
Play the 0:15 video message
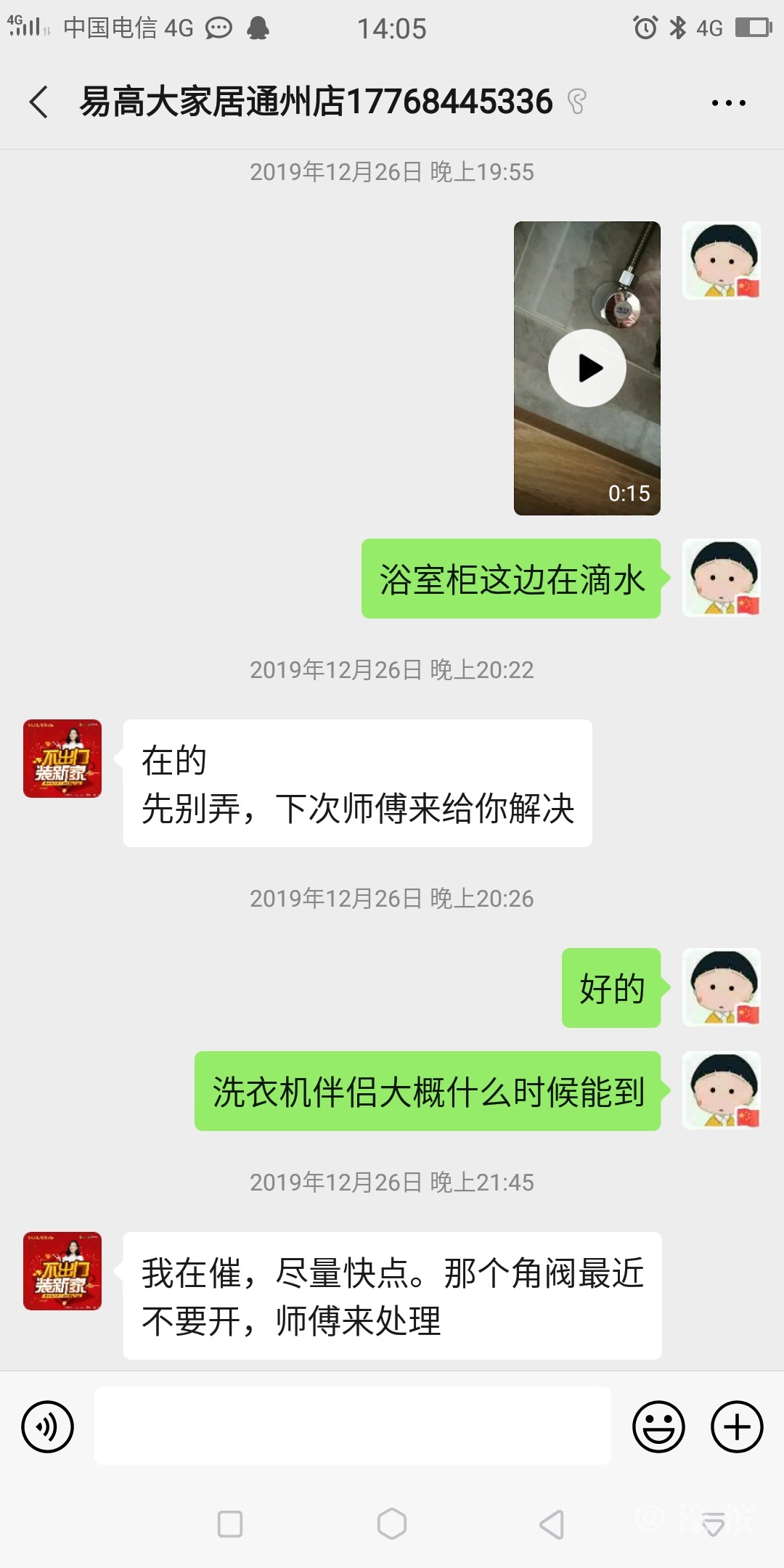[587, 368]
